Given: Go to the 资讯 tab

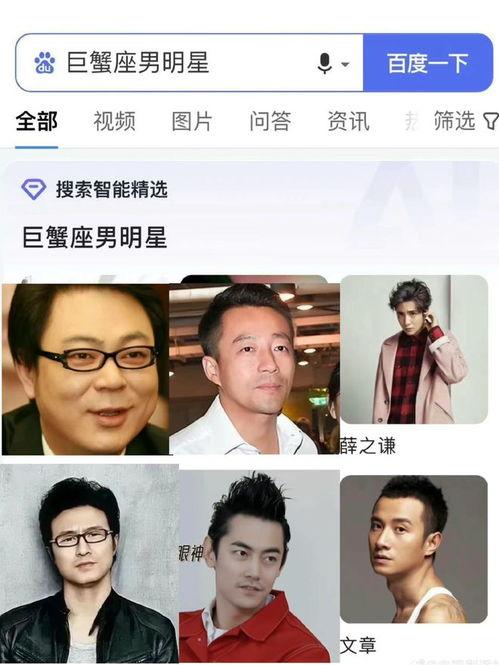Looking at the screenshot, I should click(348, 121).
